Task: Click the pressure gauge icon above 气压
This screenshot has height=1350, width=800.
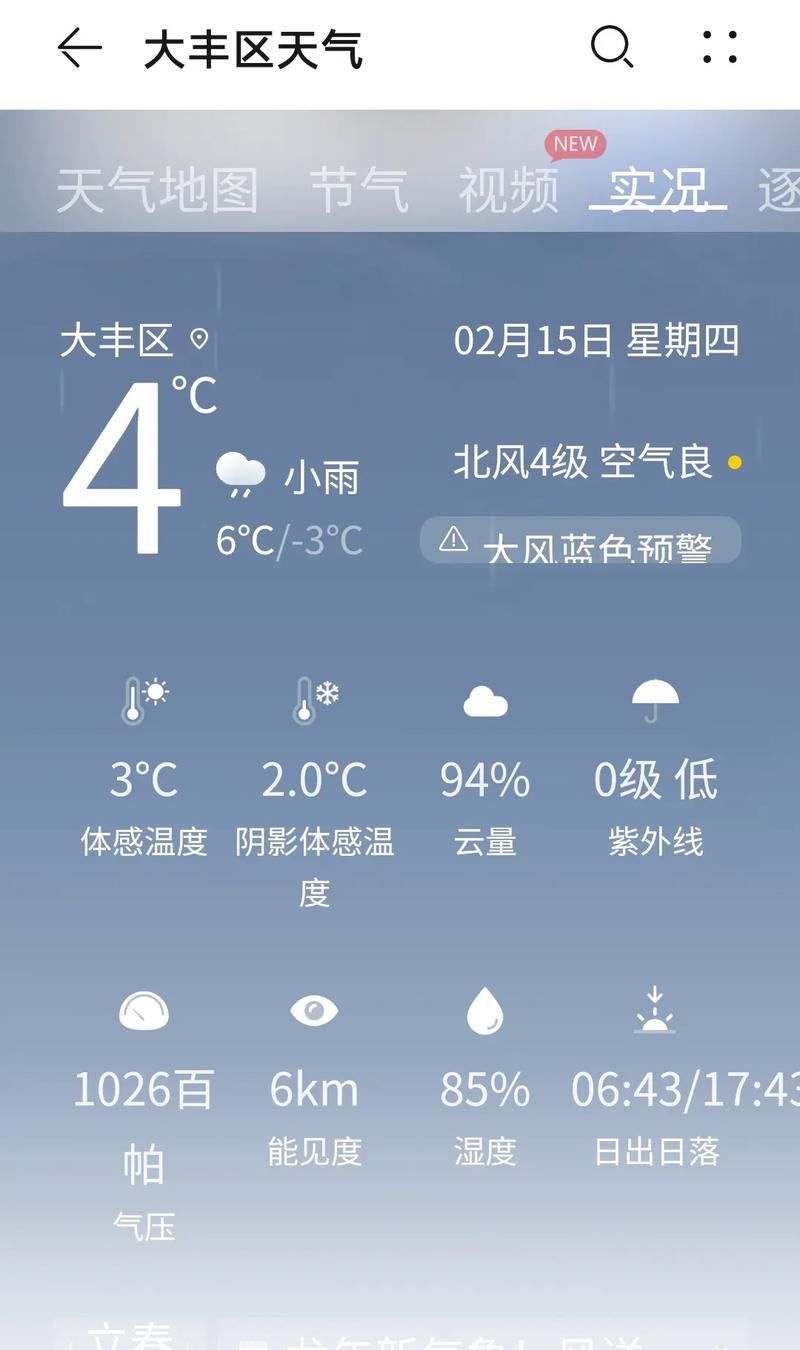Action: click(x=142, y=1013)
